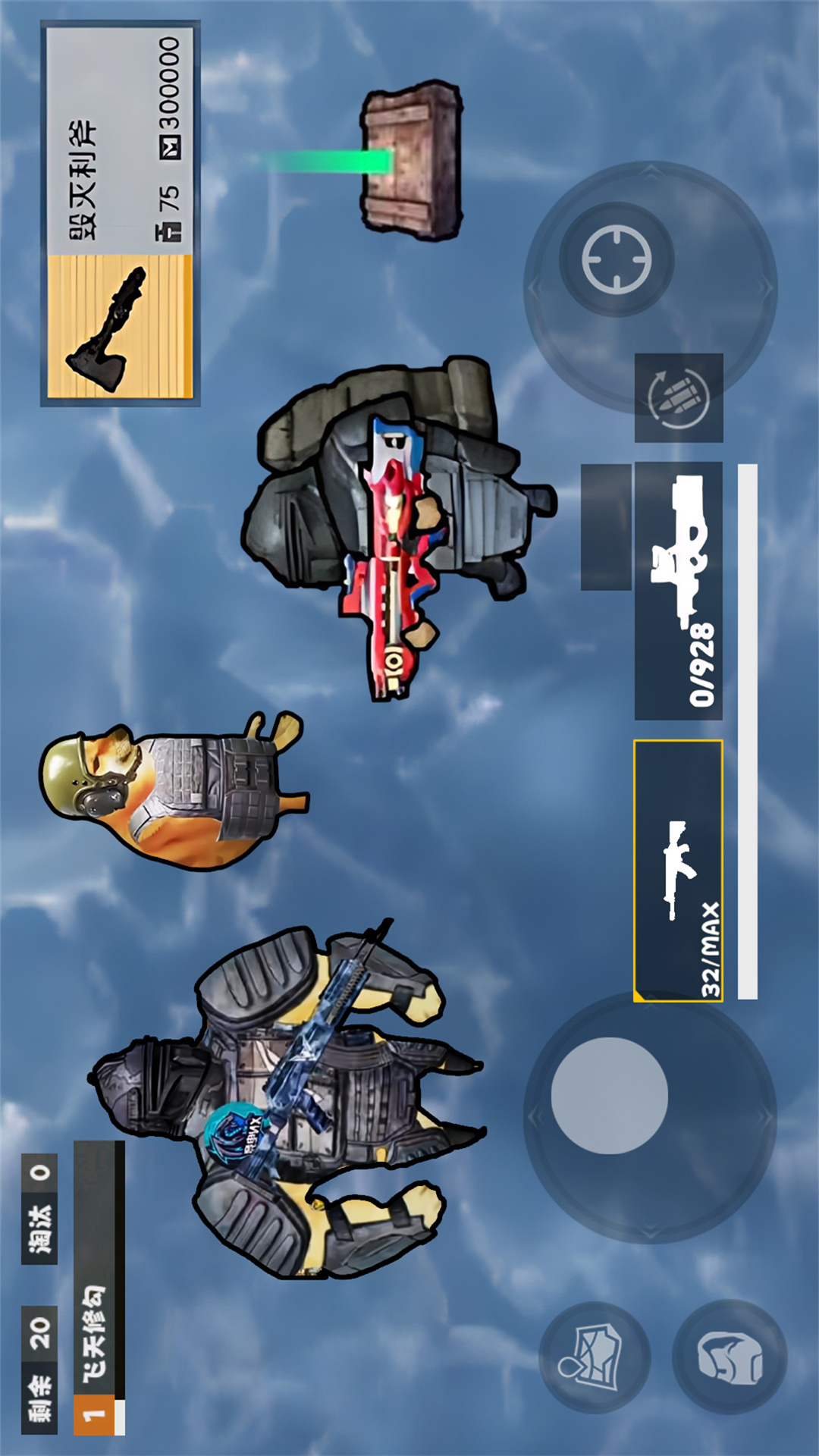Reload ammo with the bullets button

click(x=679, y=397)
